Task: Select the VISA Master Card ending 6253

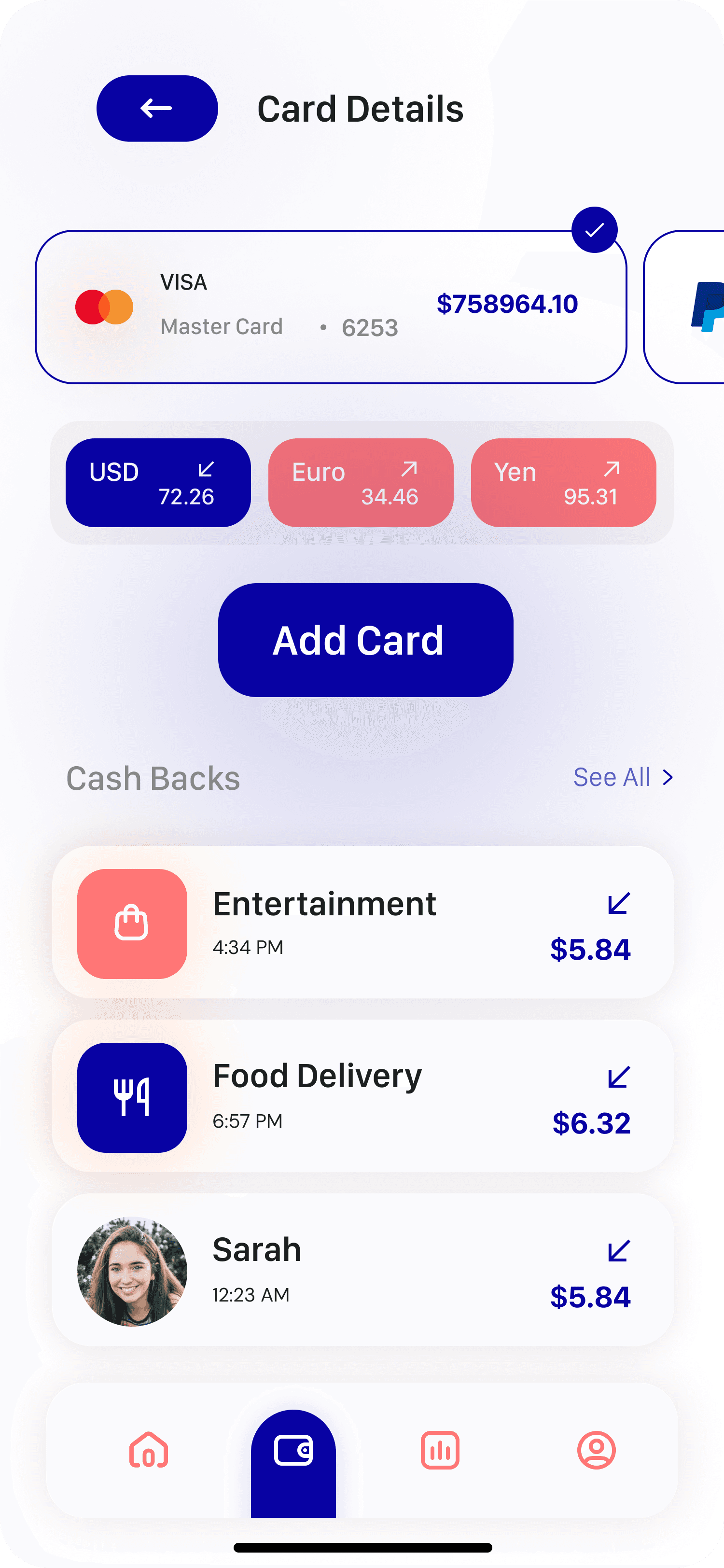Action: click(x=330, y=307)
